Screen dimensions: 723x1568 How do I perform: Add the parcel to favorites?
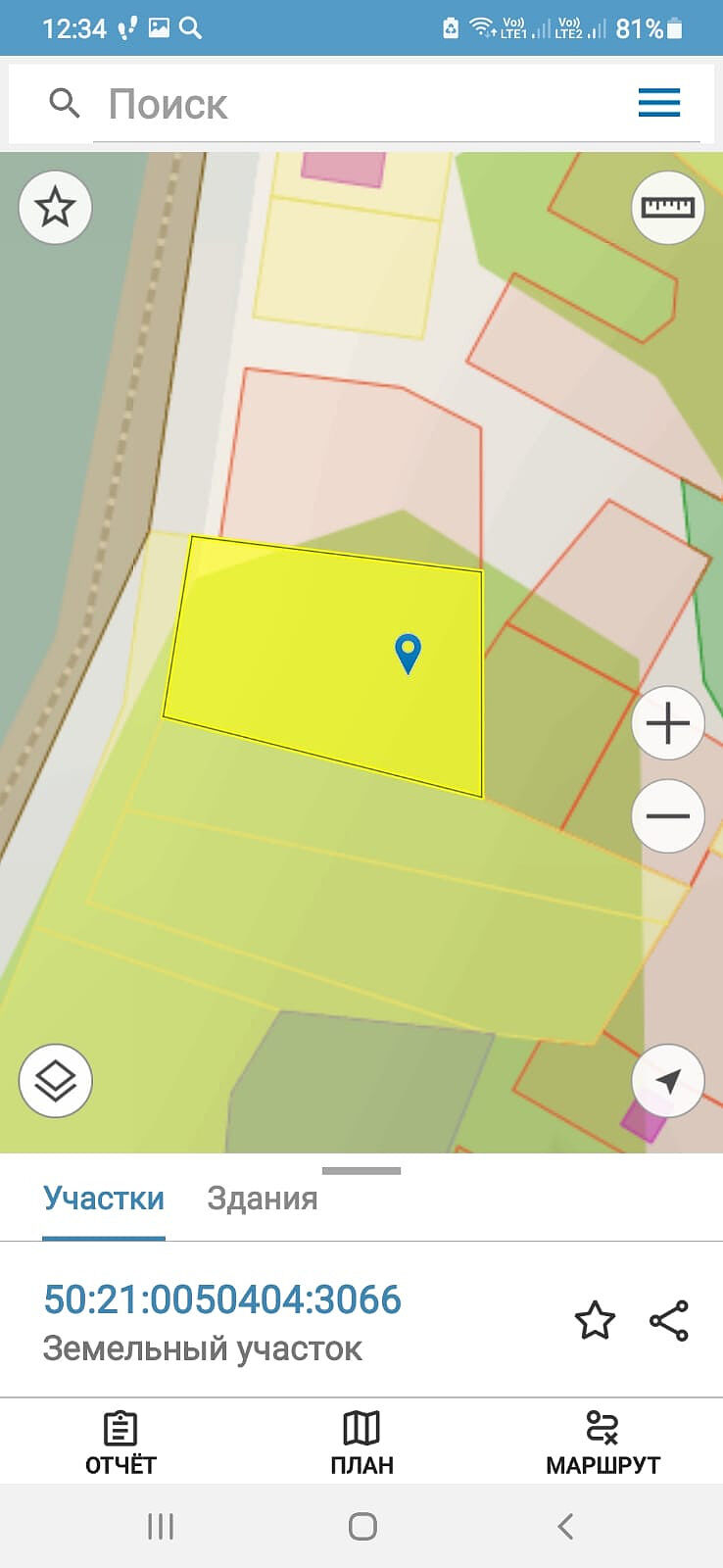[595, 1320]
